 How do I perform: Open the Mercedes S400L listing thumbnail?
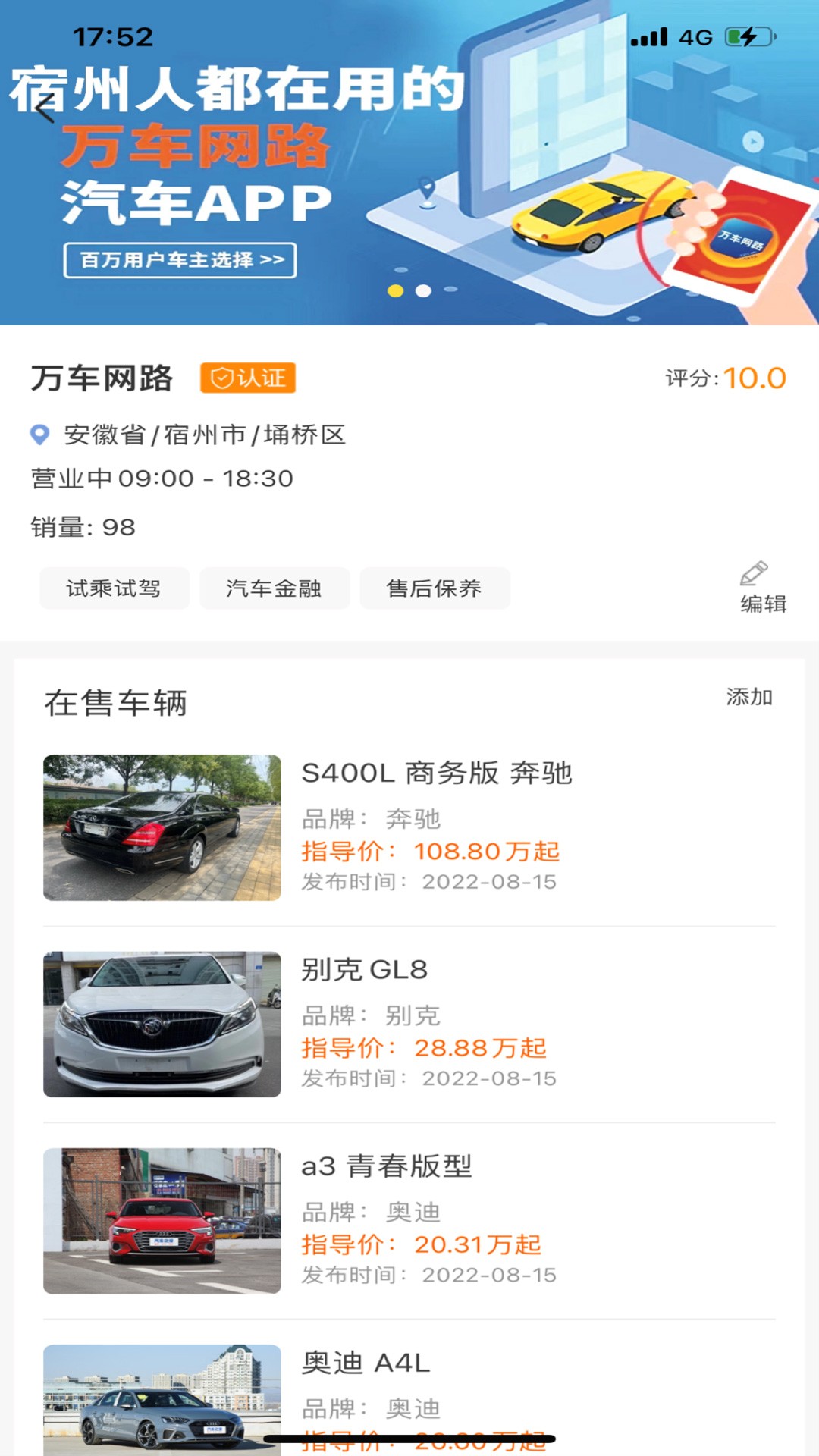pos(162,827)
